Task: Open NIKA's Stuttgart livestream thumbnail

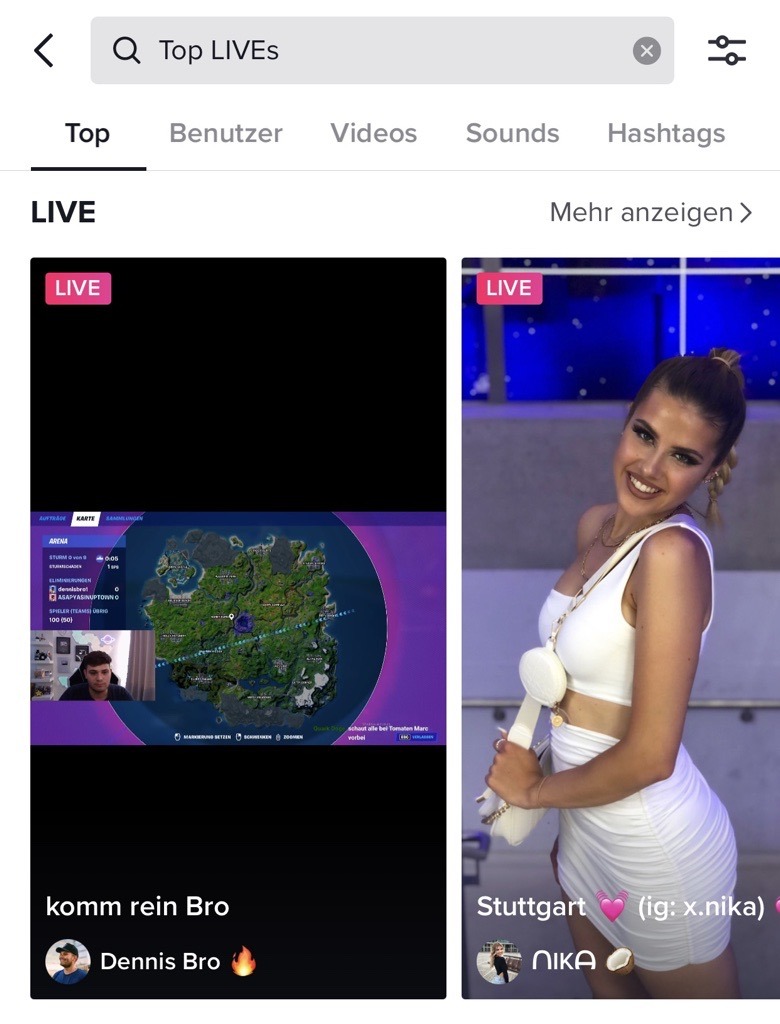Action: (620, 600)
